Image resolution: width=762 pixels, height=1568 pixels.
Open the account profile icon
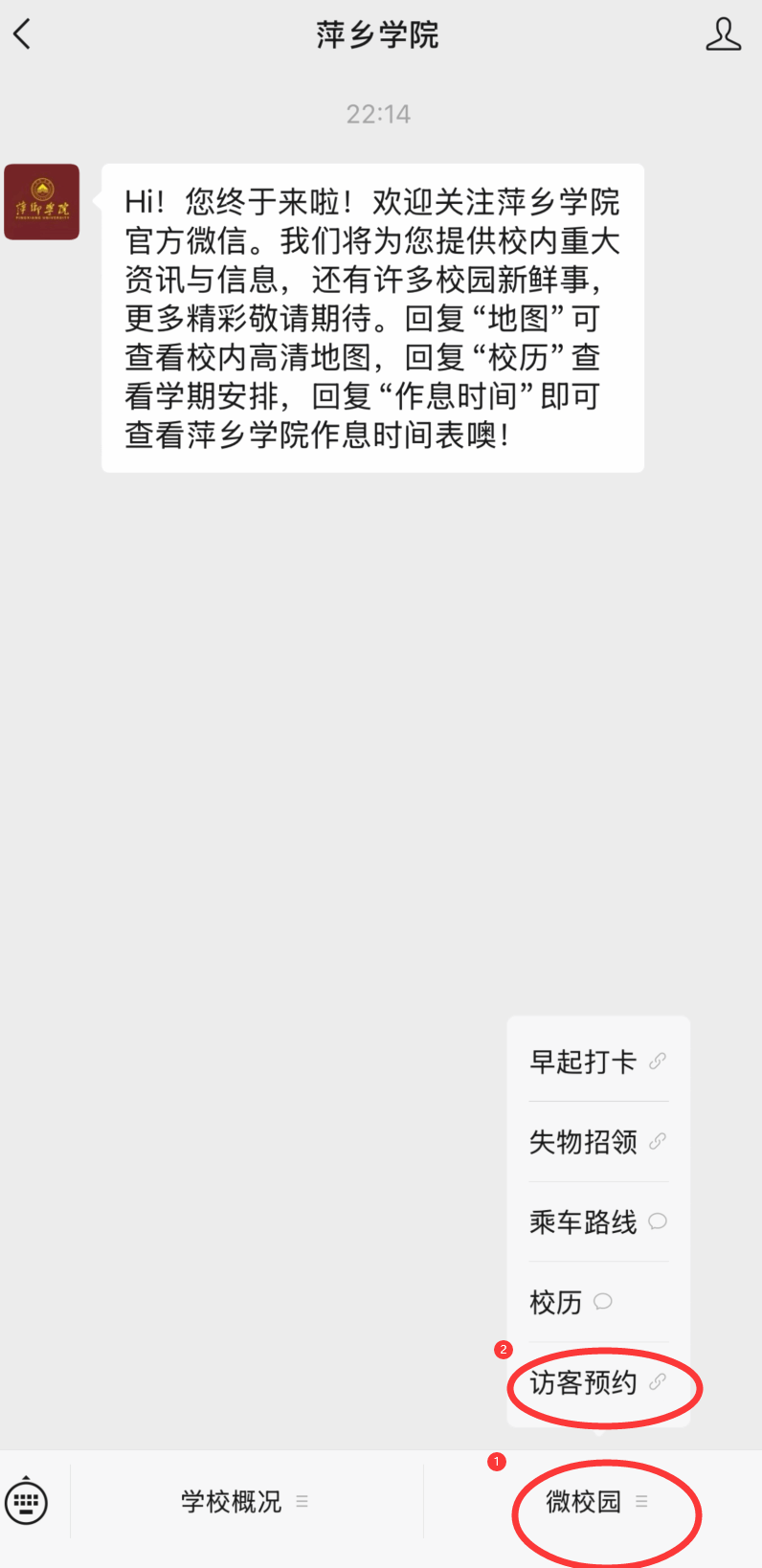(723, 34)
